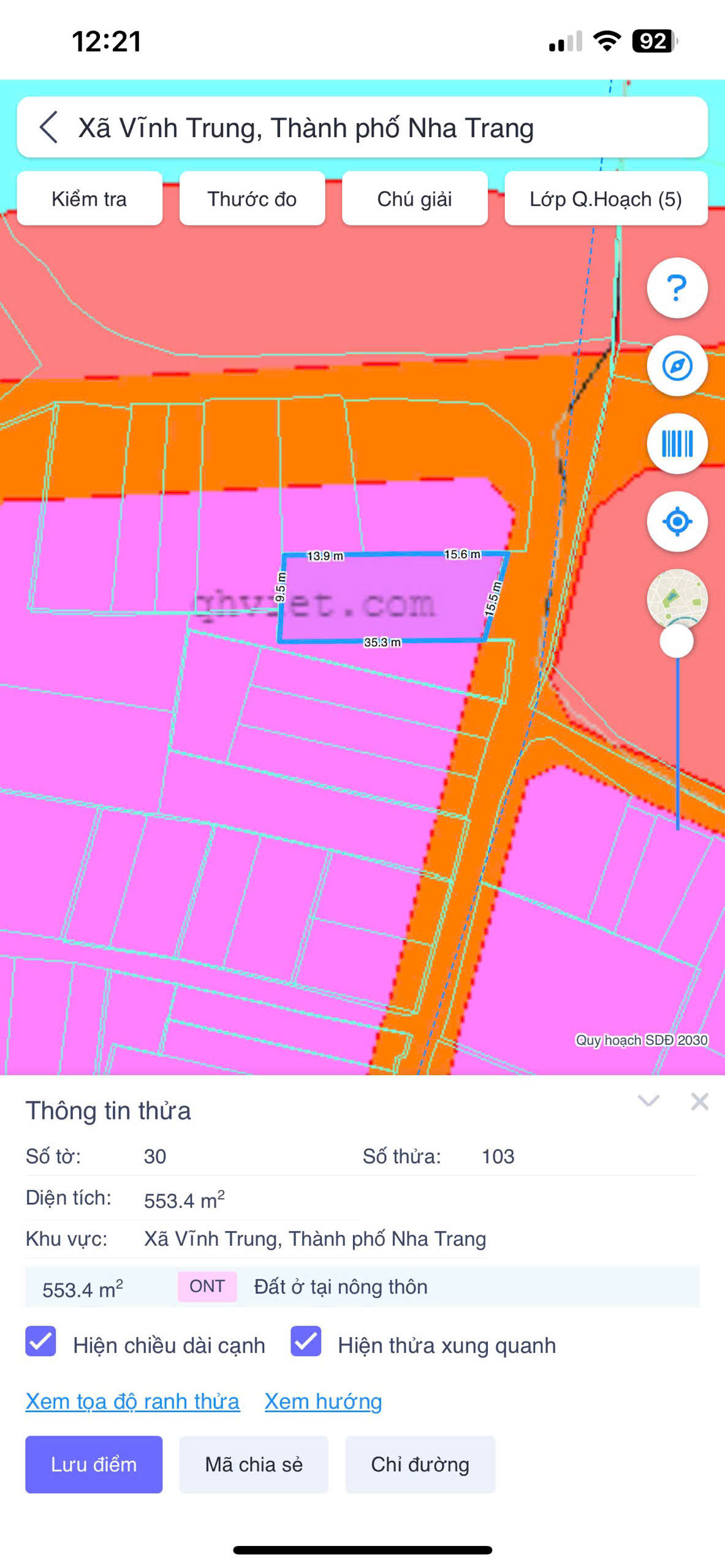The image size is (725, 1568).
Task: Select the Thước đo measuring tool
Action: (x=252, y=198)
